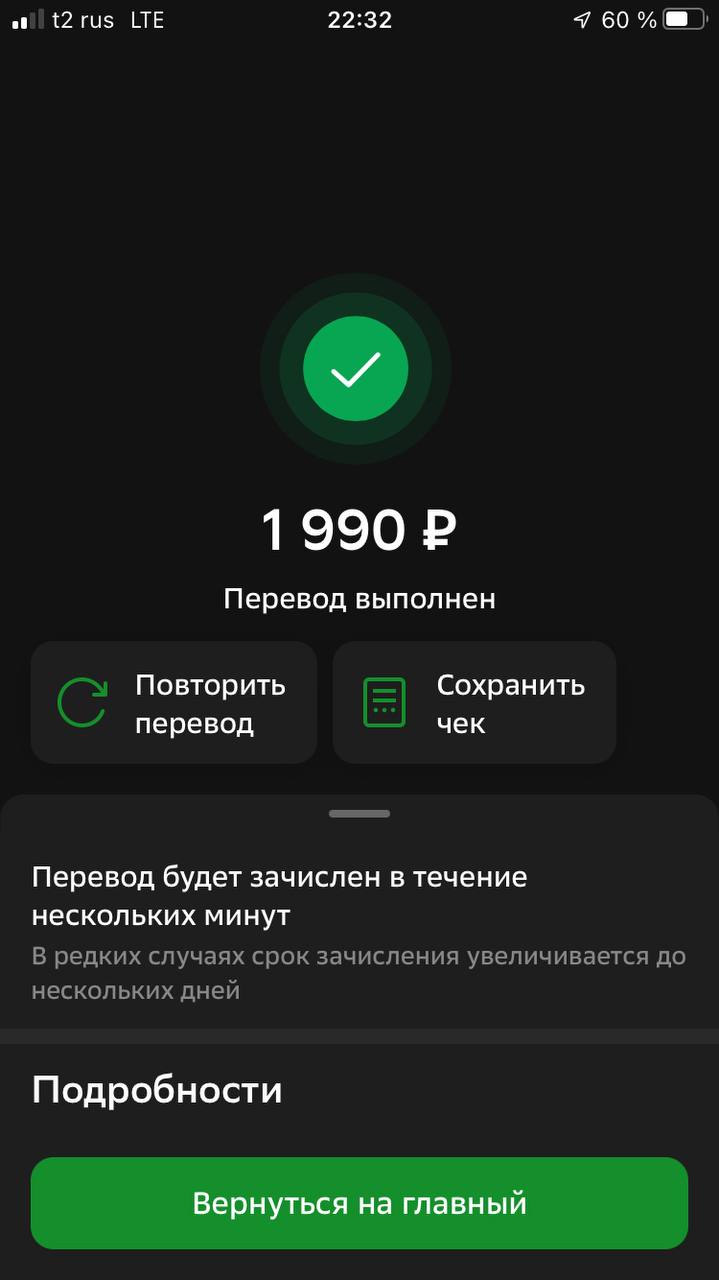This screenshot has height=1280, width=719.
Task: Repeat the transfer with Повторить перевод
Action: coord(174,703)
